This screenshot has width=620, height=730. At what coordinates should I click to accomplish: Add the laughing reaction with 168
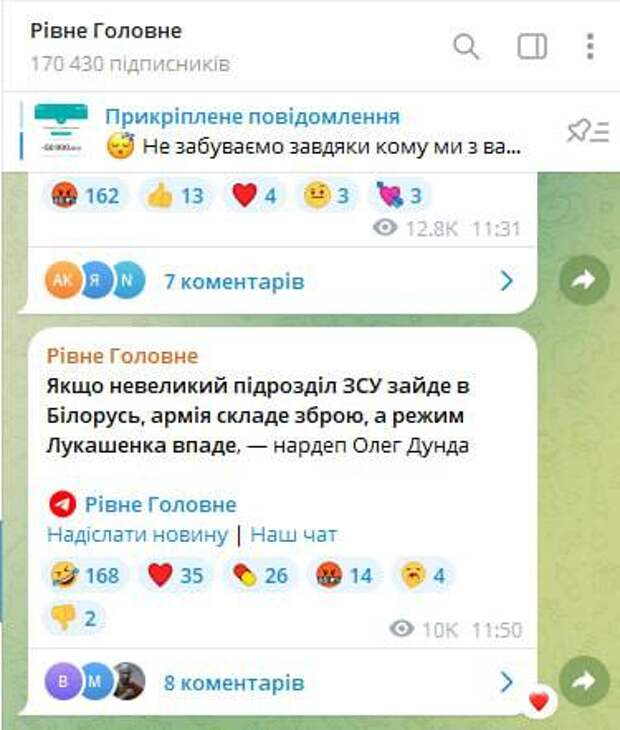click(x=85, y=575)
